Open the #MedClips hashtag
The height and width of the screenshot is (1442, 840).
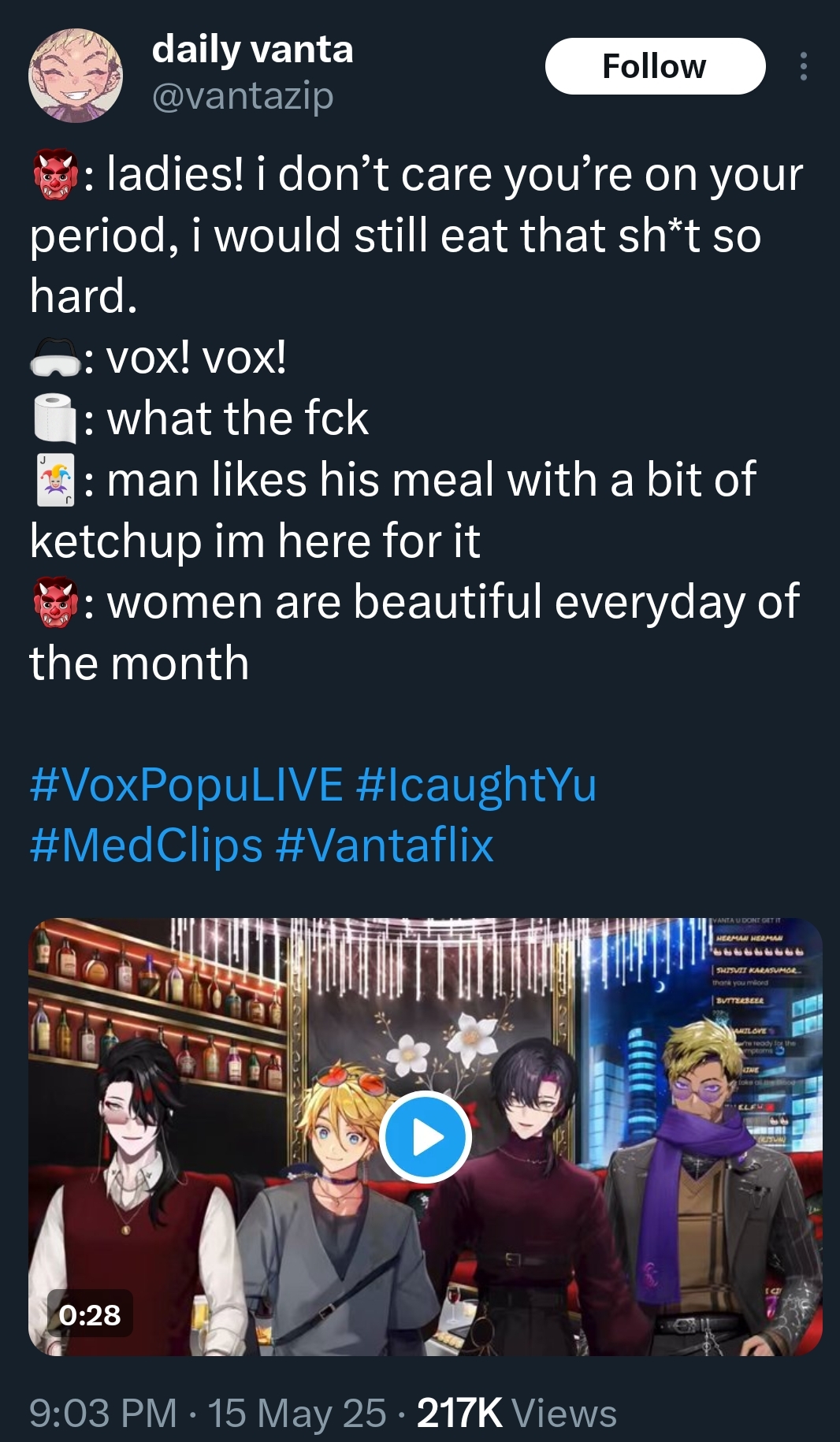pos(146,846)
